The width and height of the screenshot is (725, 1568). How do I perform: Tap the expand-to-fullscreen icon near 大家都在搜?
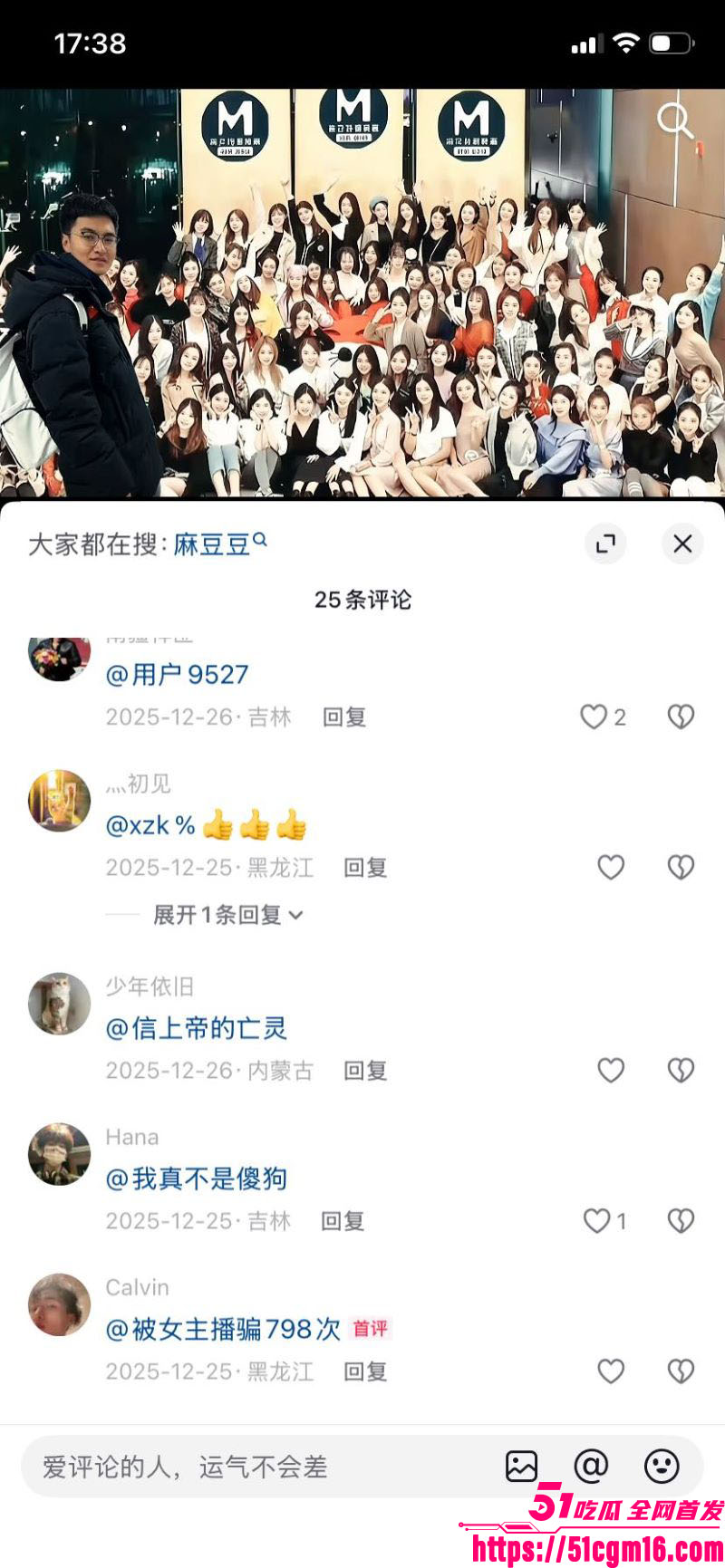[605, 544]
